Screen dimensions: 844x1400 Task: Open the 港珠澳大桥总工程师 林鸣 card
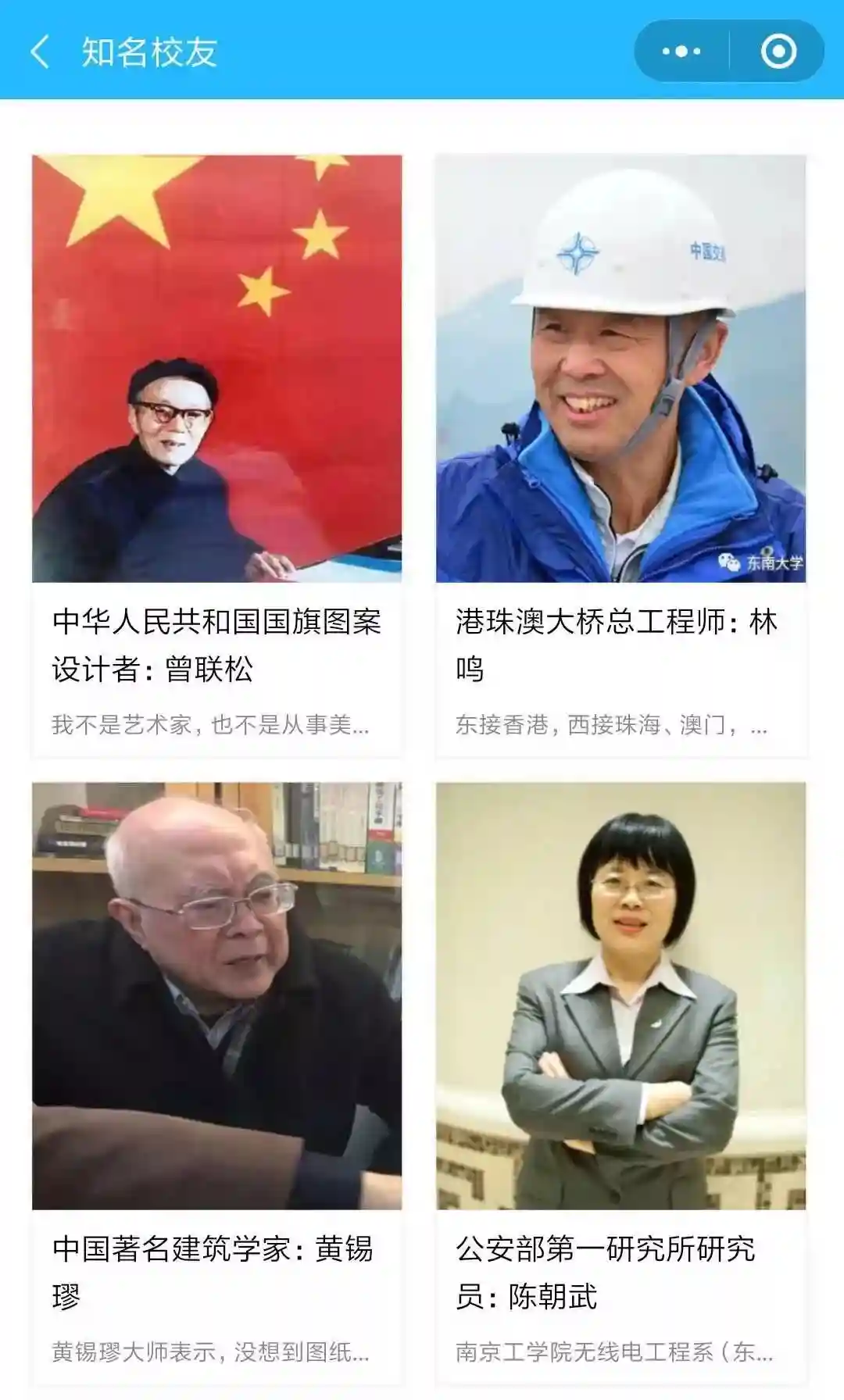(x=620, y=453)
